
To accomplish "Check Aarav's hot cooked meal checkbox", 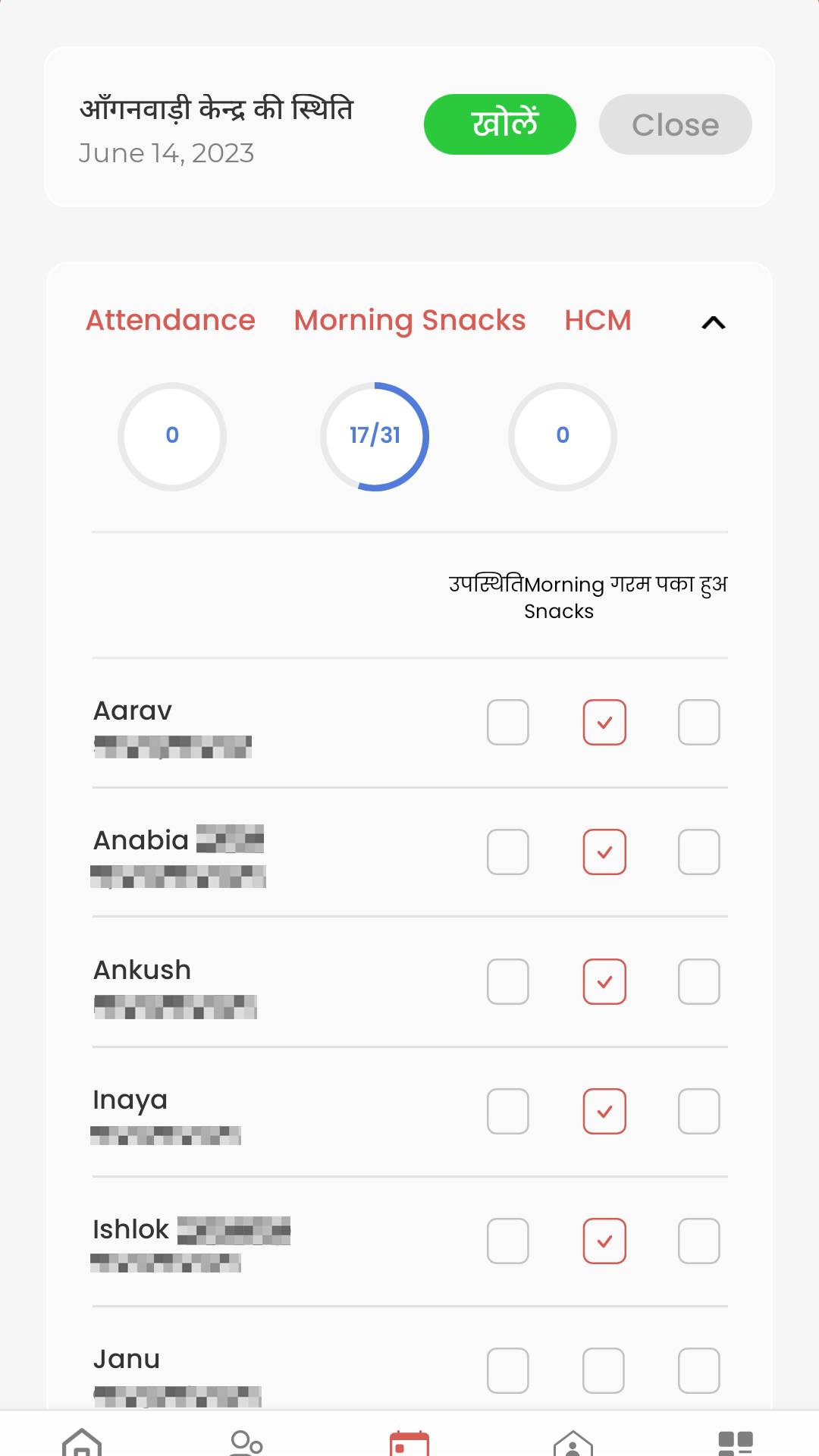I will 698,722.
